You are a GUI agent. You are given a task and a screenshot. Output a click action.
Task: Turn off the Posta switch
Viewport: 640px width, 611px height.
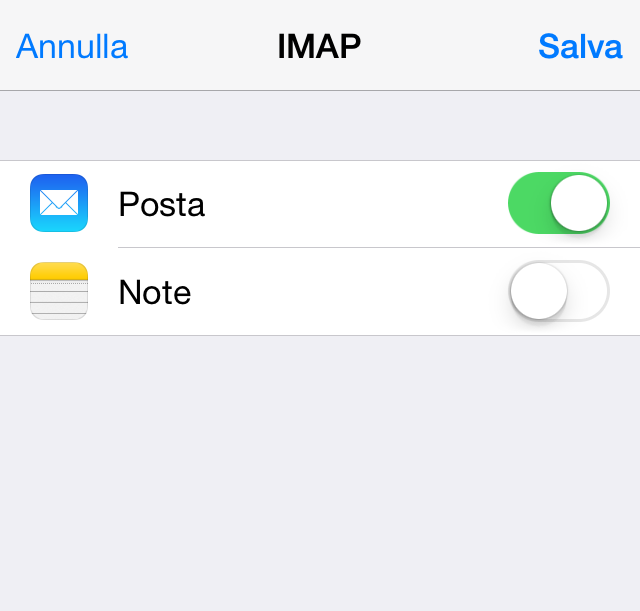coord(559,203)
